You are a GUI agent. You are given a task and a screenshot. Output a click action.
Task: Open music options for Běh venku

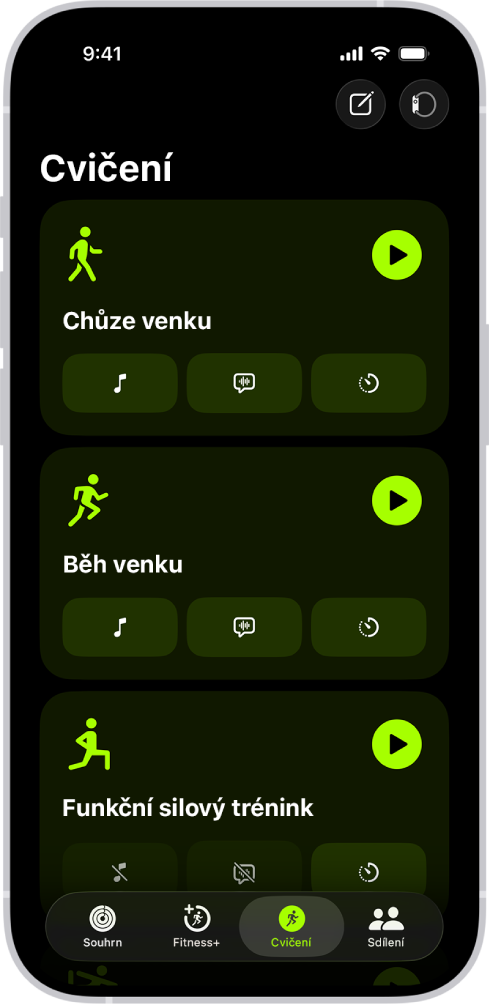(x=120, y=627)
